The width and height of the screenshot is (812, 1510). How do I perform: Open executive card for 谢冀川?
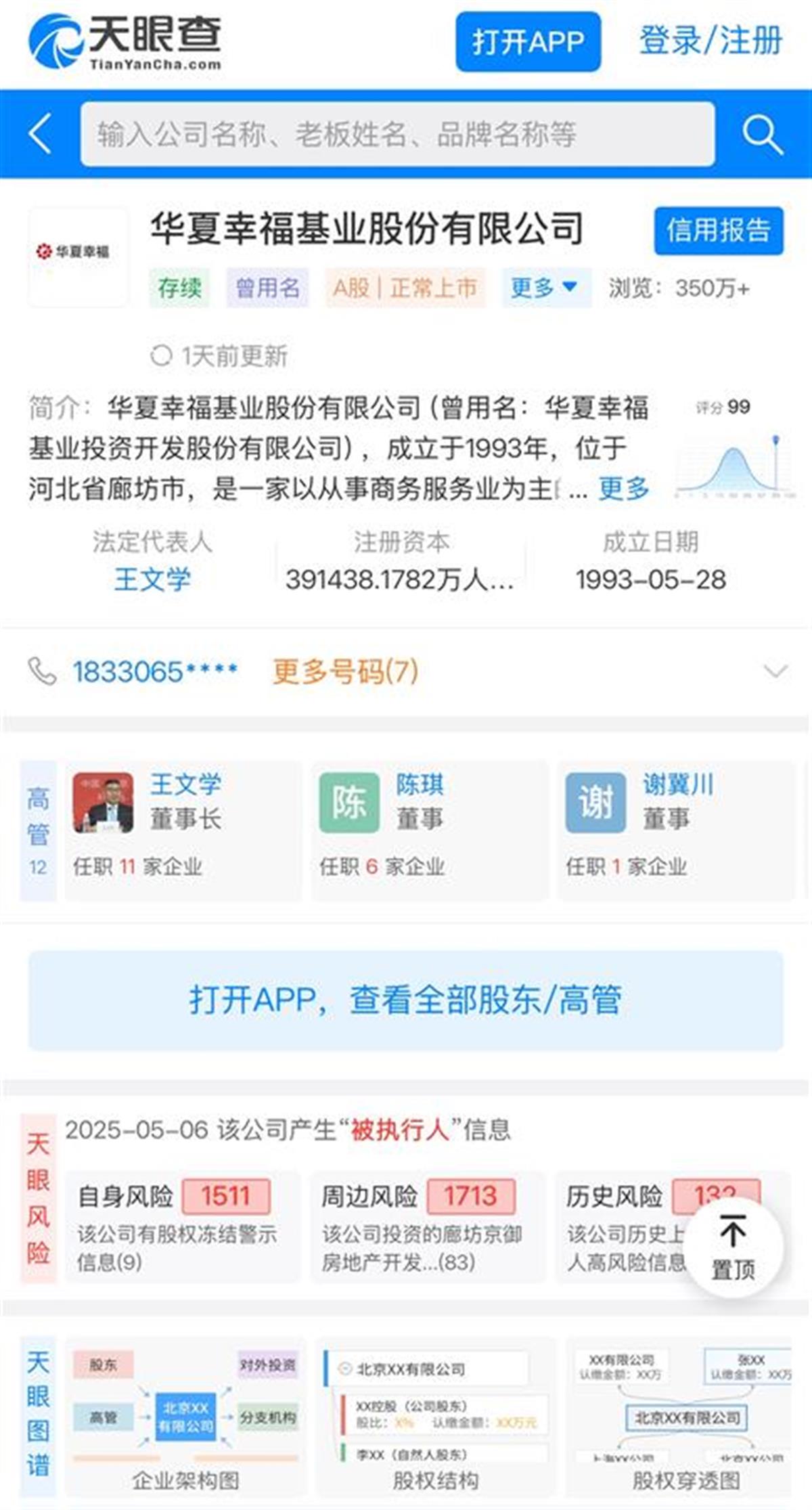[x=675, y=830]
